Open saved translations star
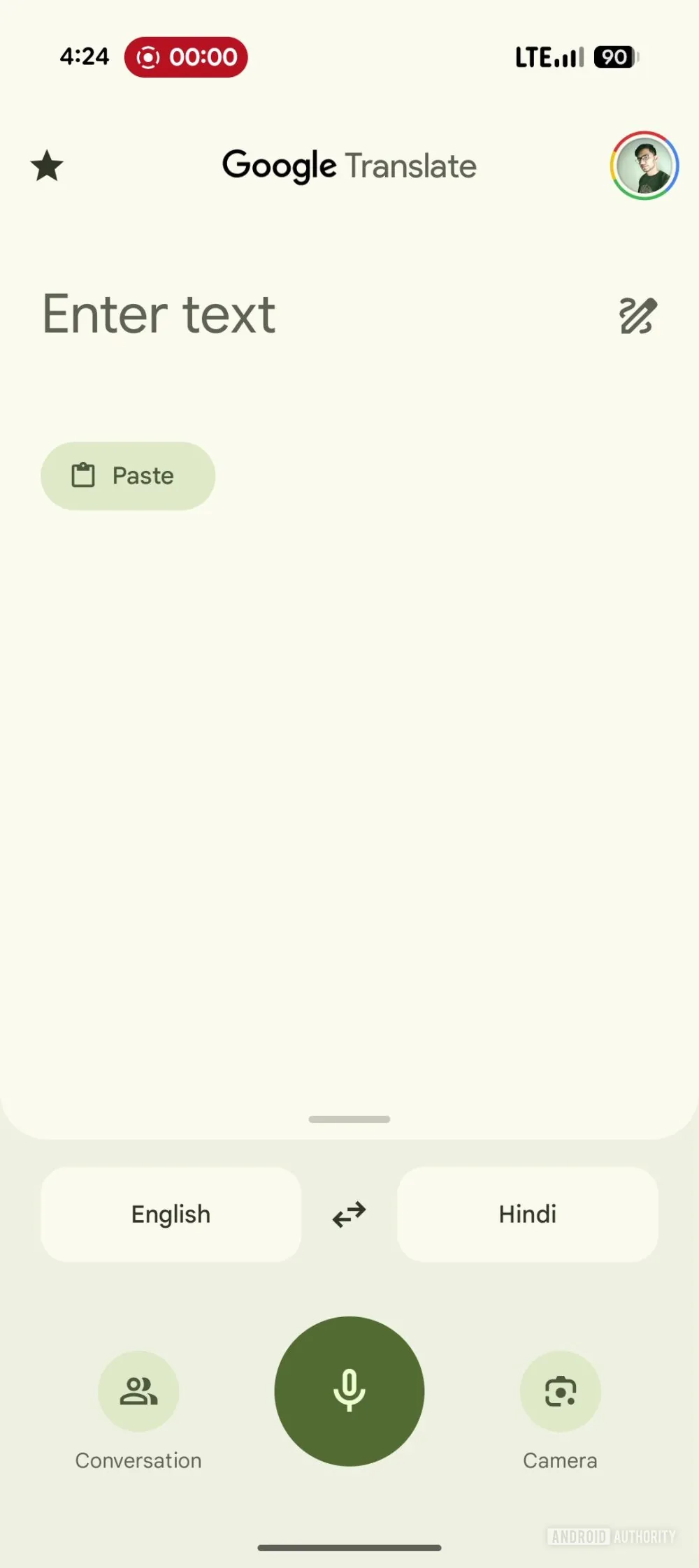 pos(47,166)
